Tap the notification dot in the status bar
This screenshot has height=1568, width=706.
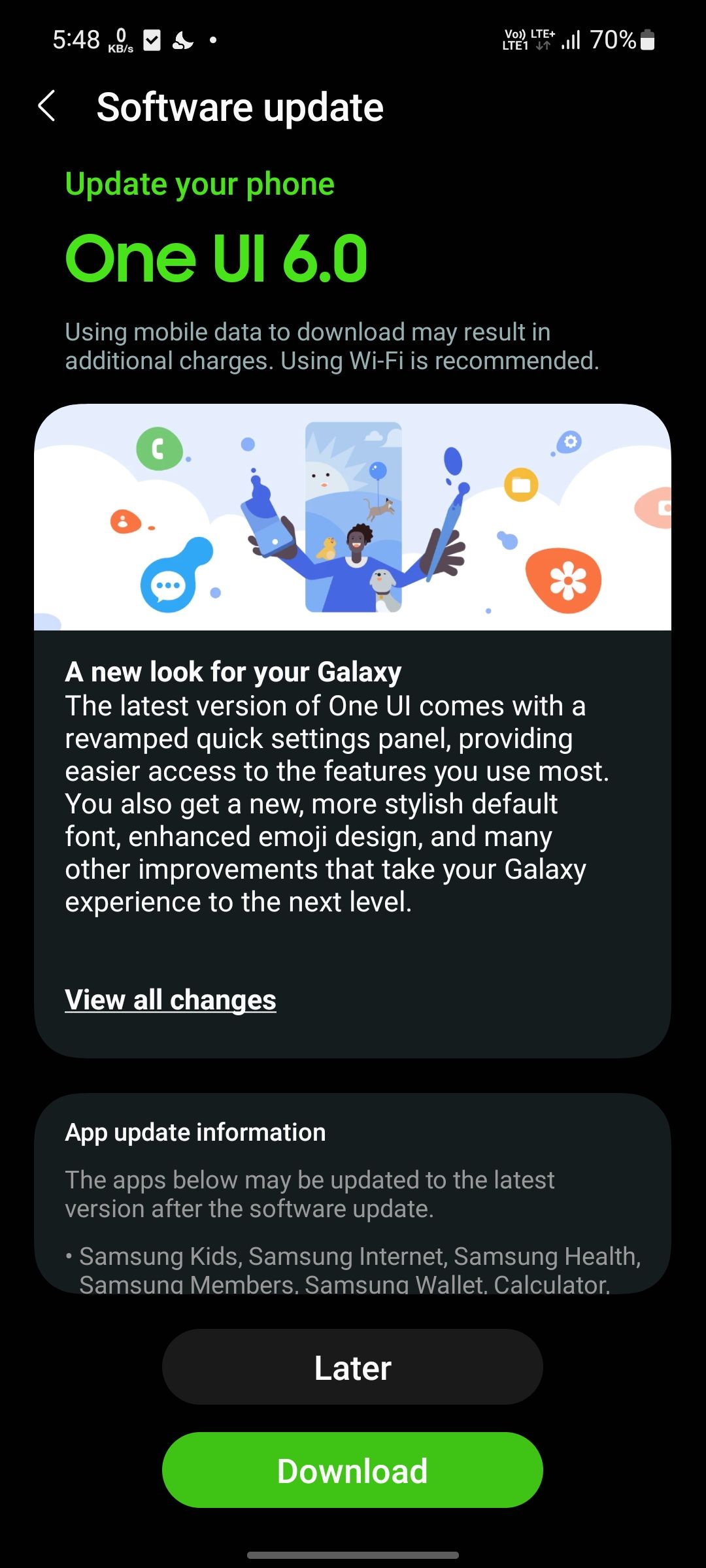tap(212, 41)
